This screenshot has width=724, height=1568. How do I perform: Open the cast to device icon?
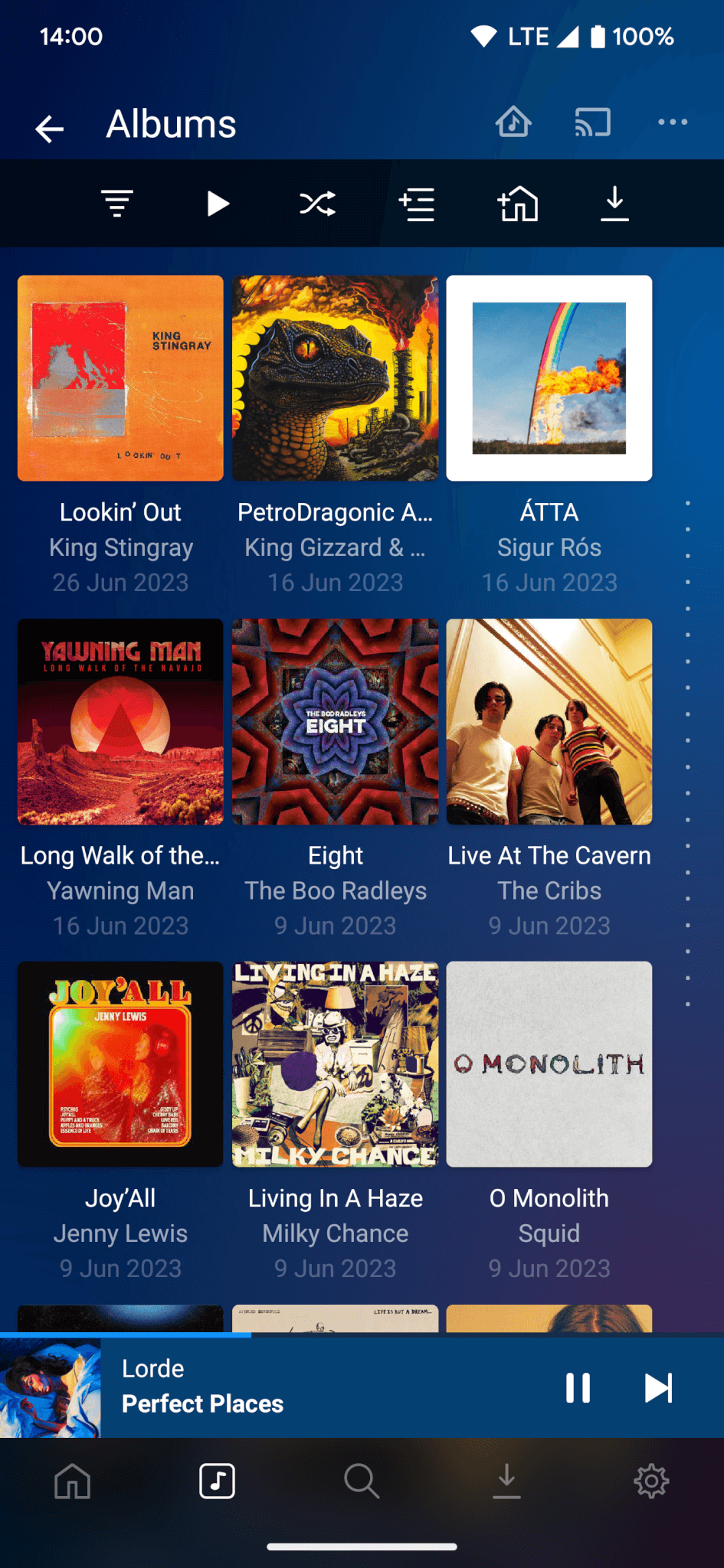pyautogui.click(x=592, y=122)
